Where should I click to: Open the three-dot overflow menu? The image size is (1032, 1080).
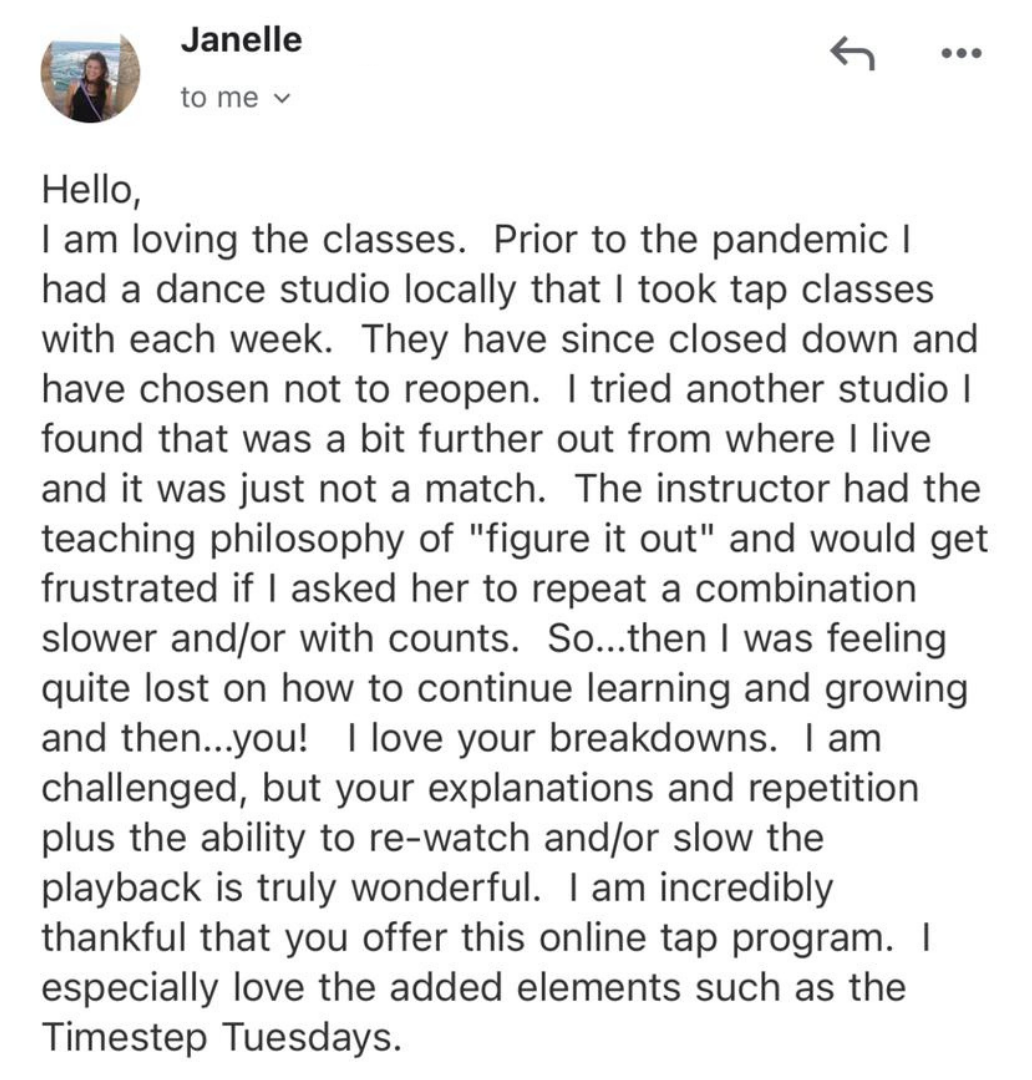coord(963,51)
